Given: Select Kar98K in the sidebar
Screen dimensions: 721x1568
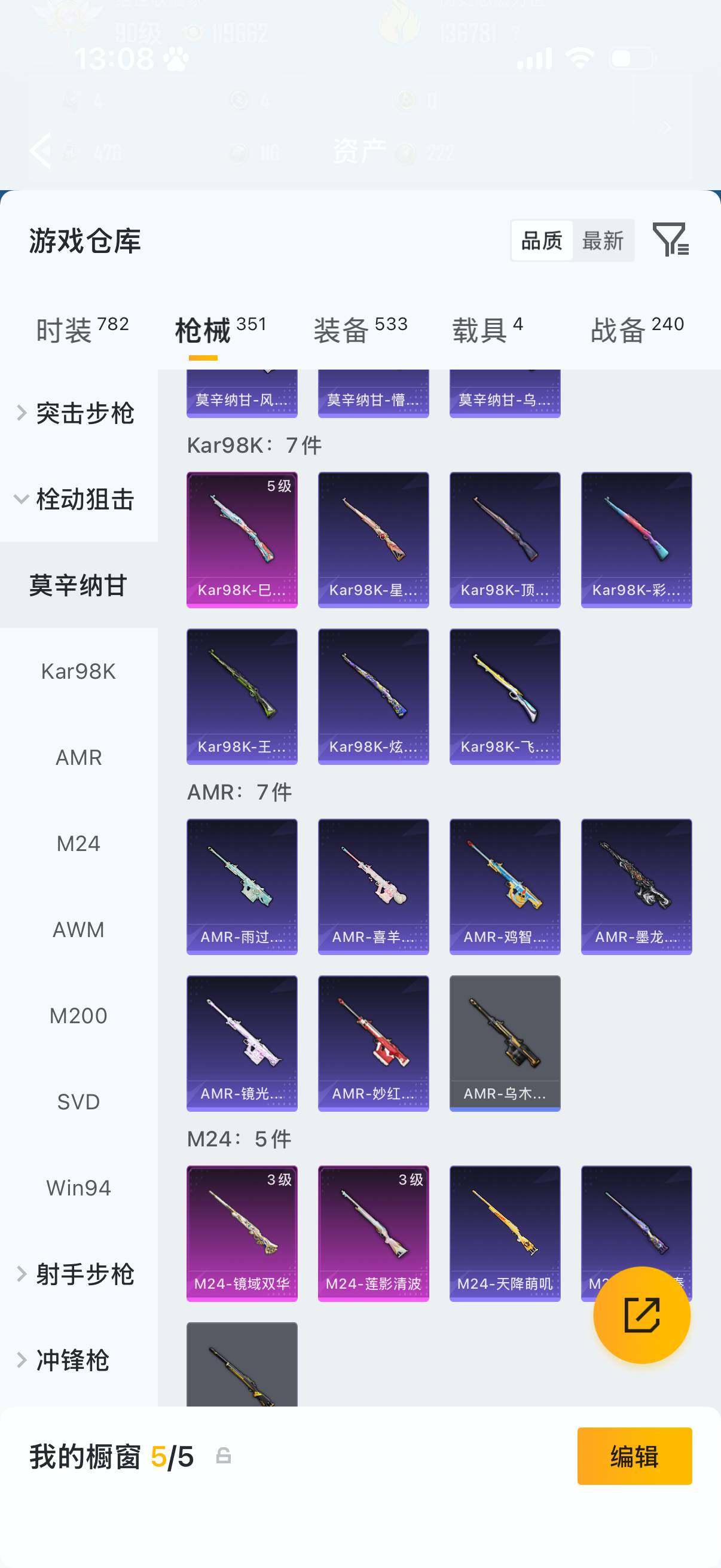Looking at the screenshot, I should tap(78, 672).
